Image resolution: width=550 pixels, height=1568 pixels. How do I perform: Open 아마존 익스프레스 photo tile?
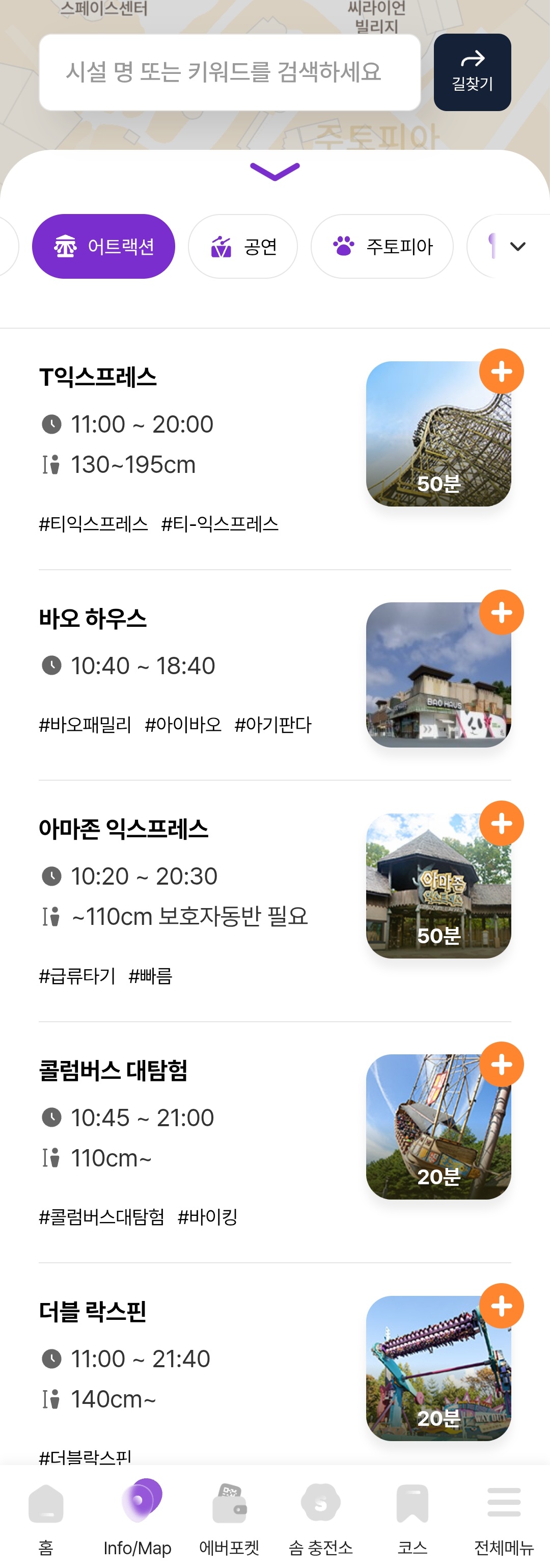tap(438, 886)
